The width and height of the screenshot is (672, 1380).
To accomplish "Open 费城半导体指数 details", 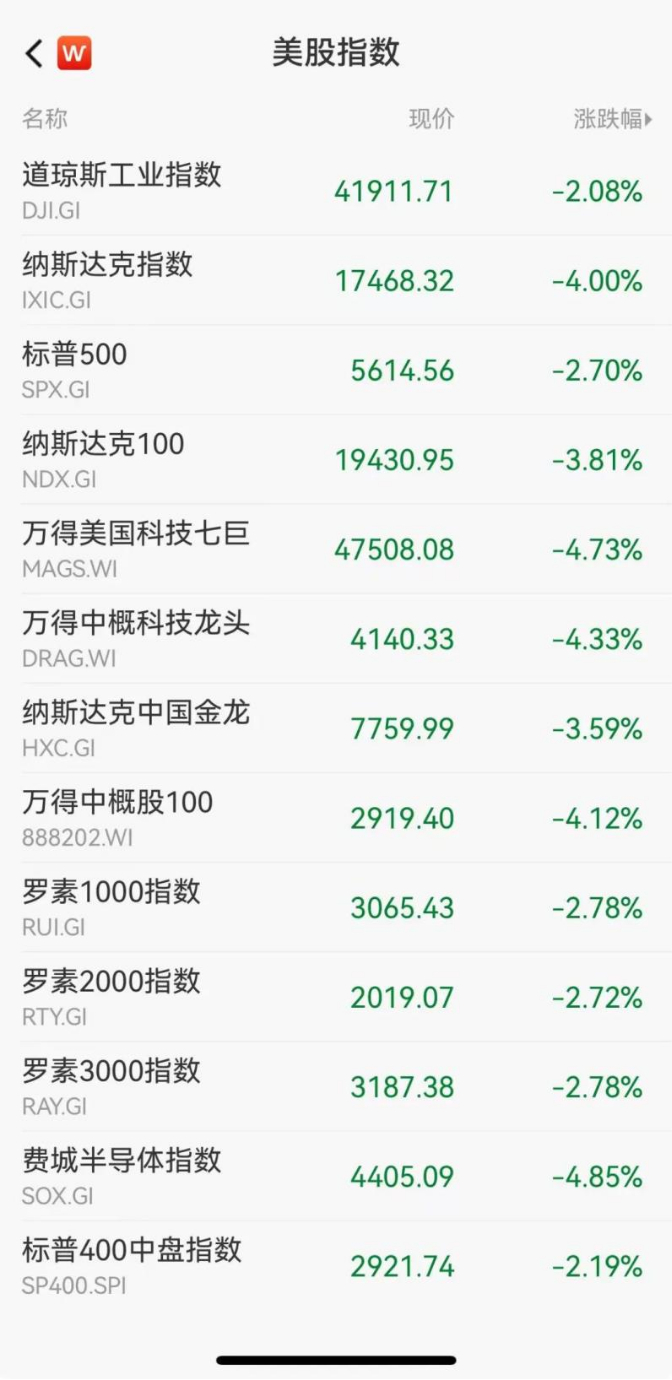I will click(x=122, y=1175).
